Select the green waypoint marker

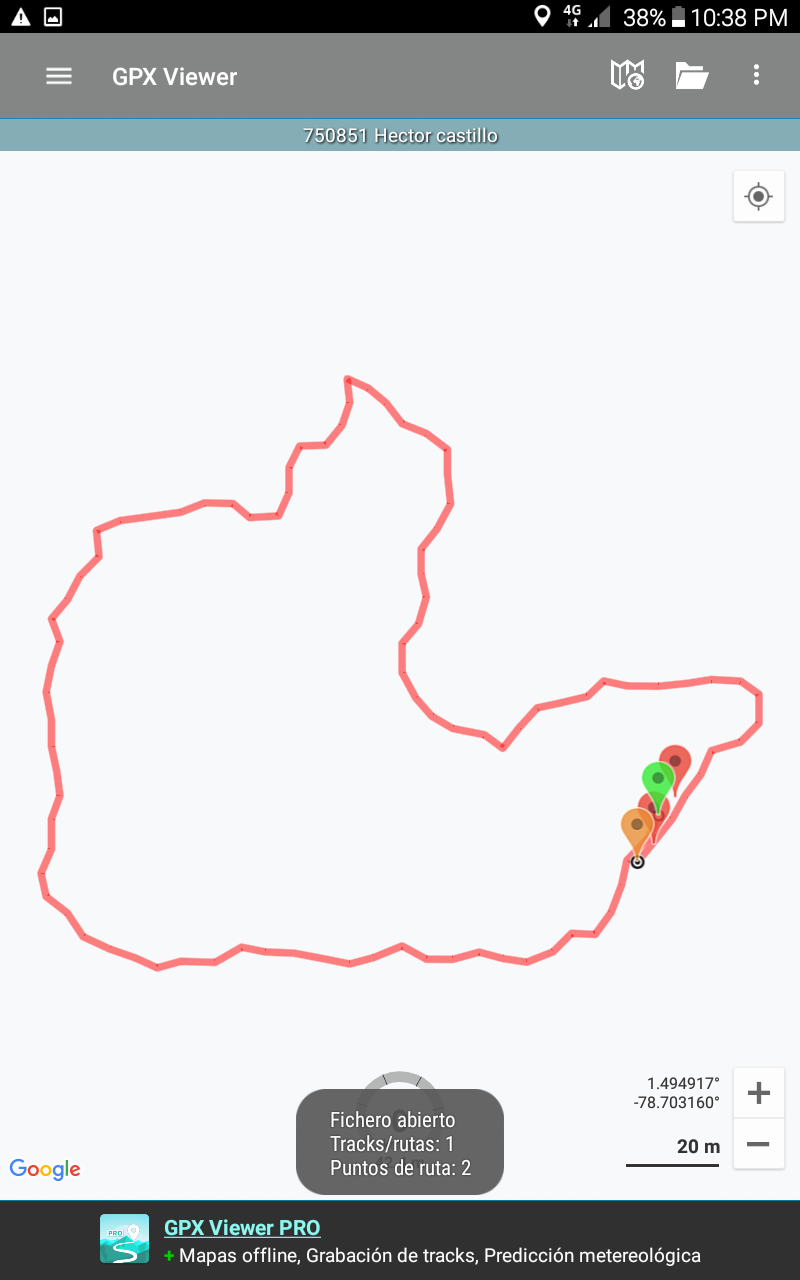(658, 779)
